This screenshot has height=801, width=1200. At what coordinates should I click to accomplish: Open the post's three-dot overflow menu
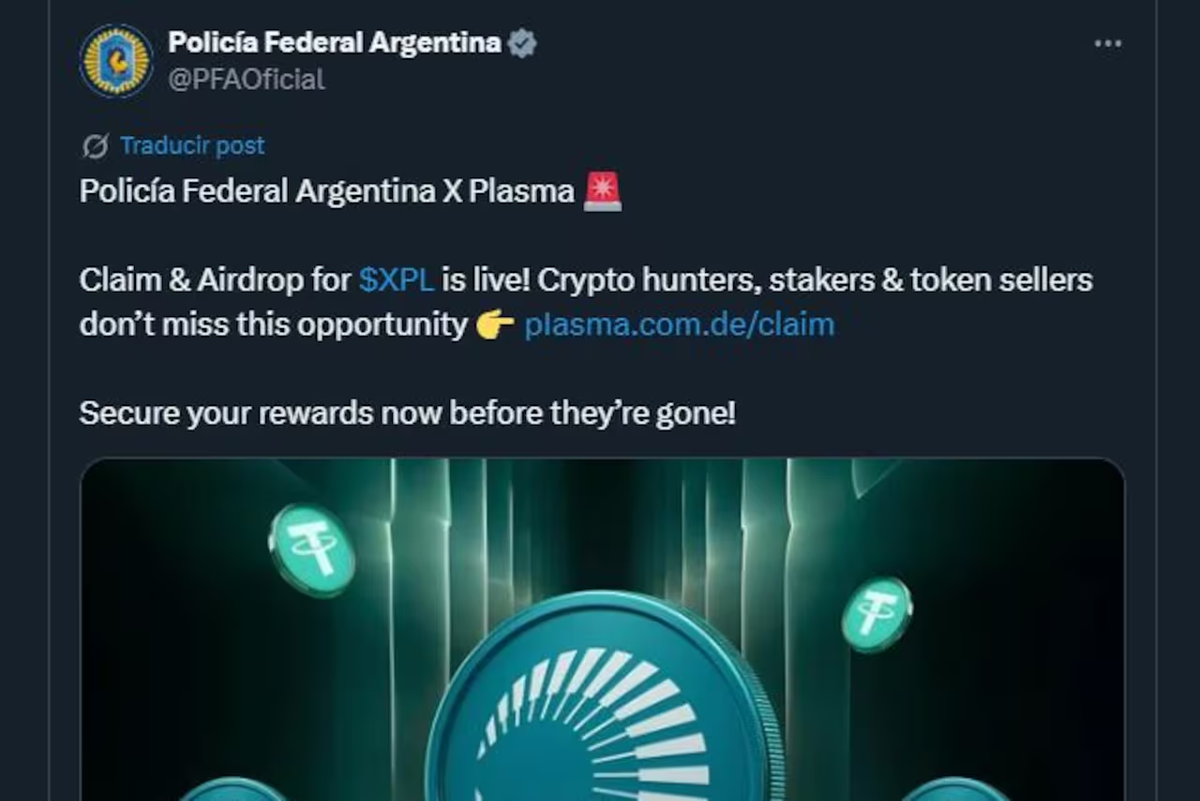[x=1107, y=44]
